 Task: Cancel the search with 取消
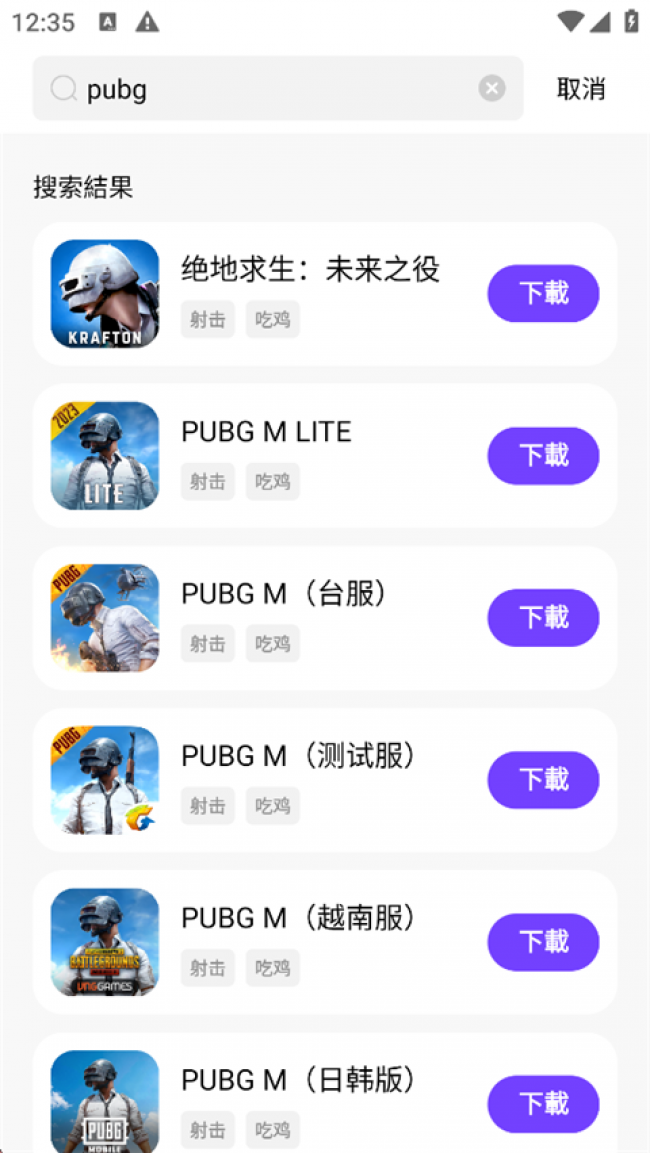click(581, 89)
